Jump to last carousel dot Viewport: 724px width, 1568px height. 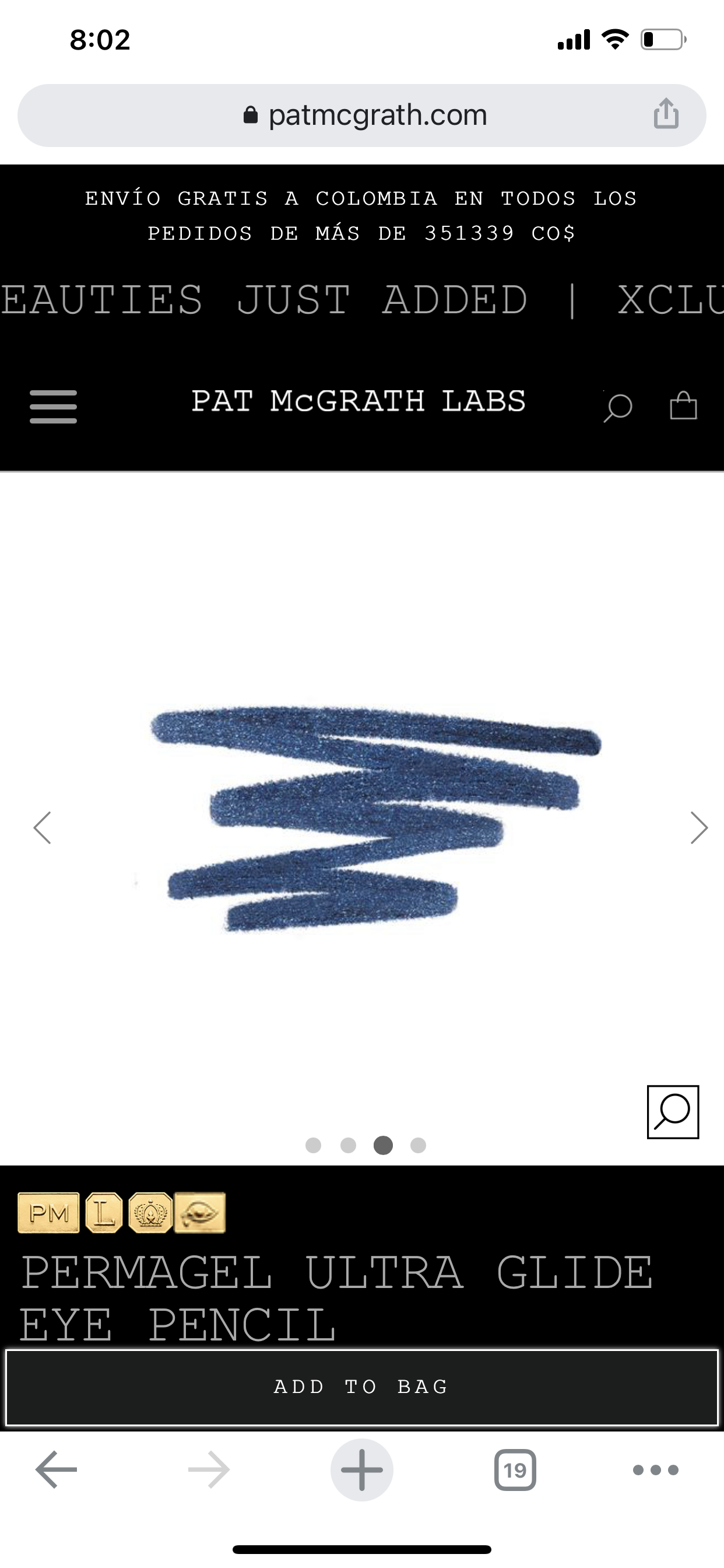(x=418, y=1146)
